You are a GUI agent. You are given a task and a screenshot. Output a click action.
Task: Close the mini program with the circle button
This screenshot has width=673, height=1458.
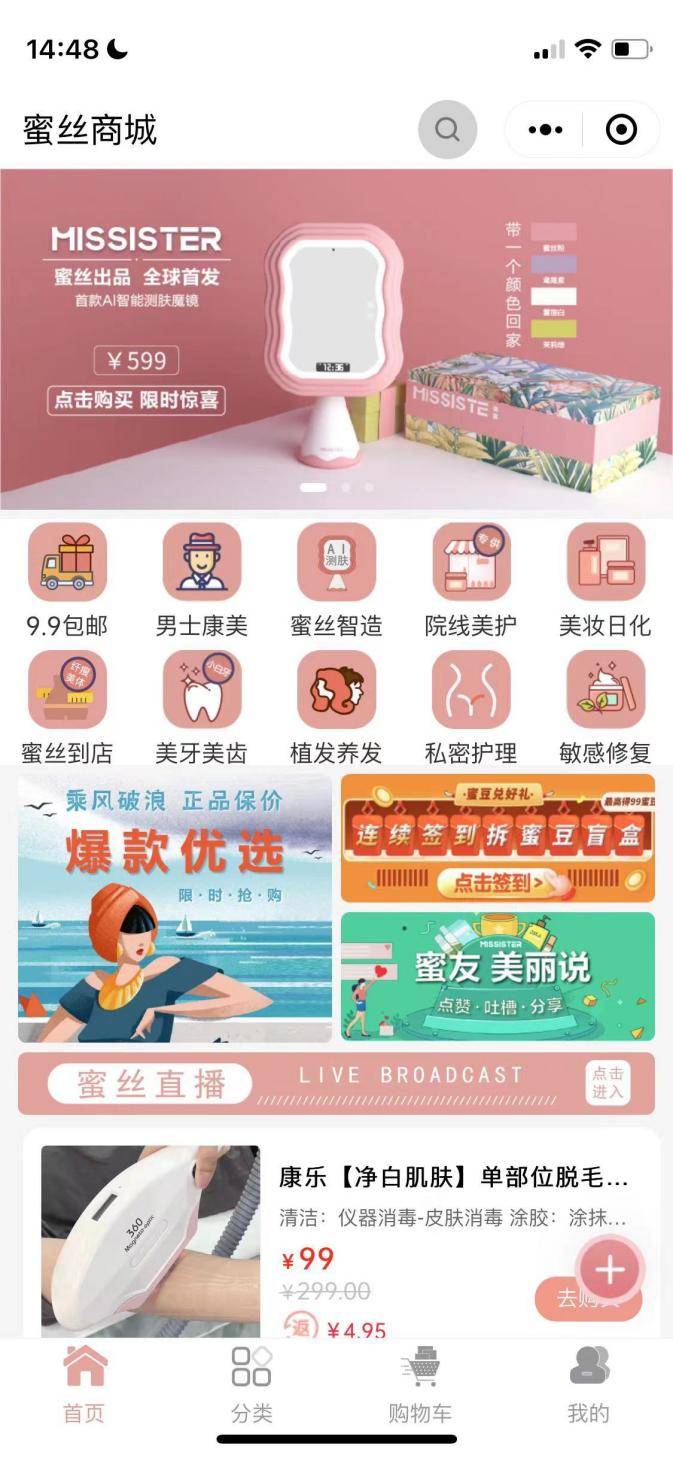tap(621, 130)
